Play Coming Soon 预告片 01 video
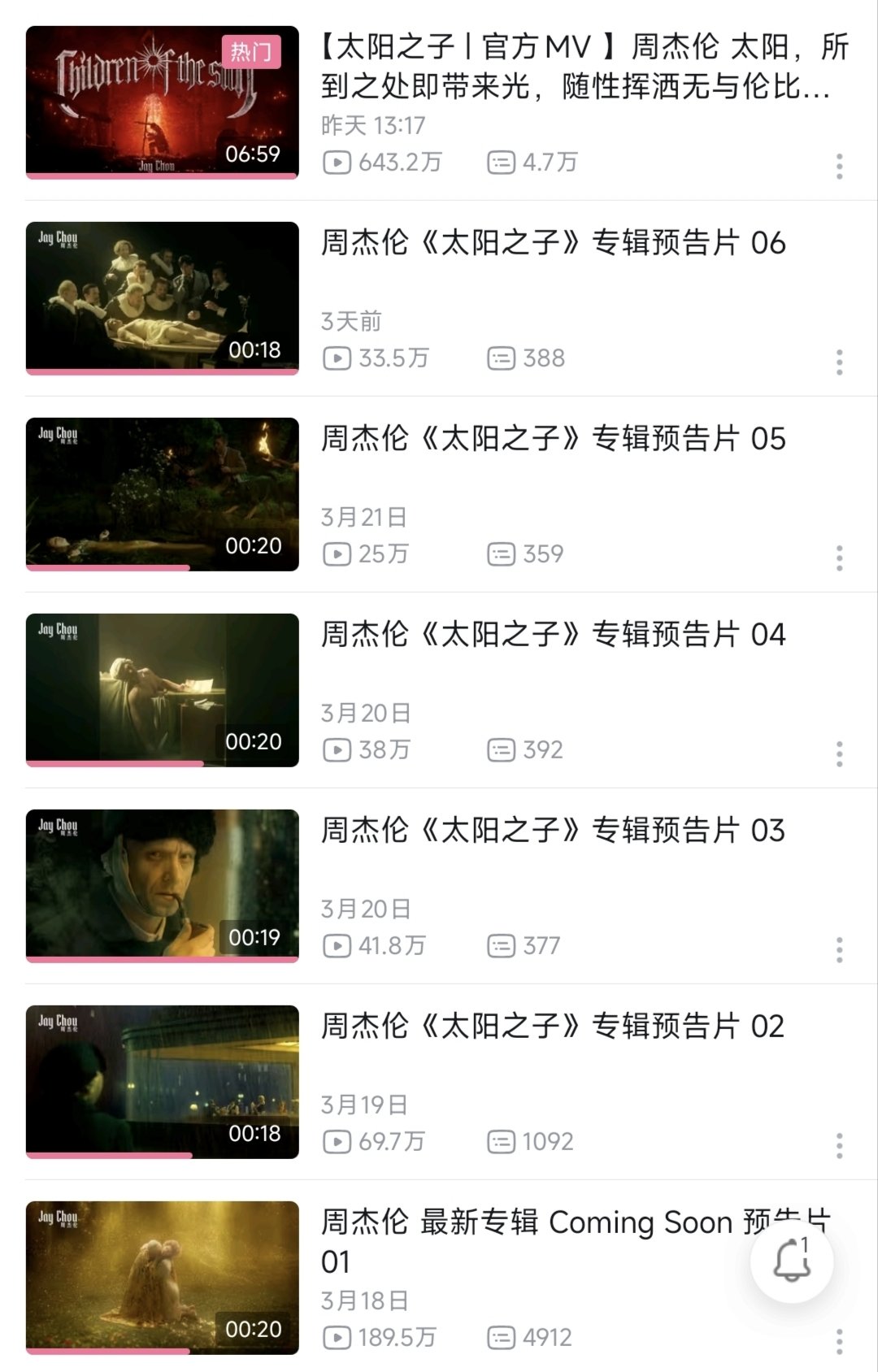This screenshot has height=1372, width=878. (163, 1277)
